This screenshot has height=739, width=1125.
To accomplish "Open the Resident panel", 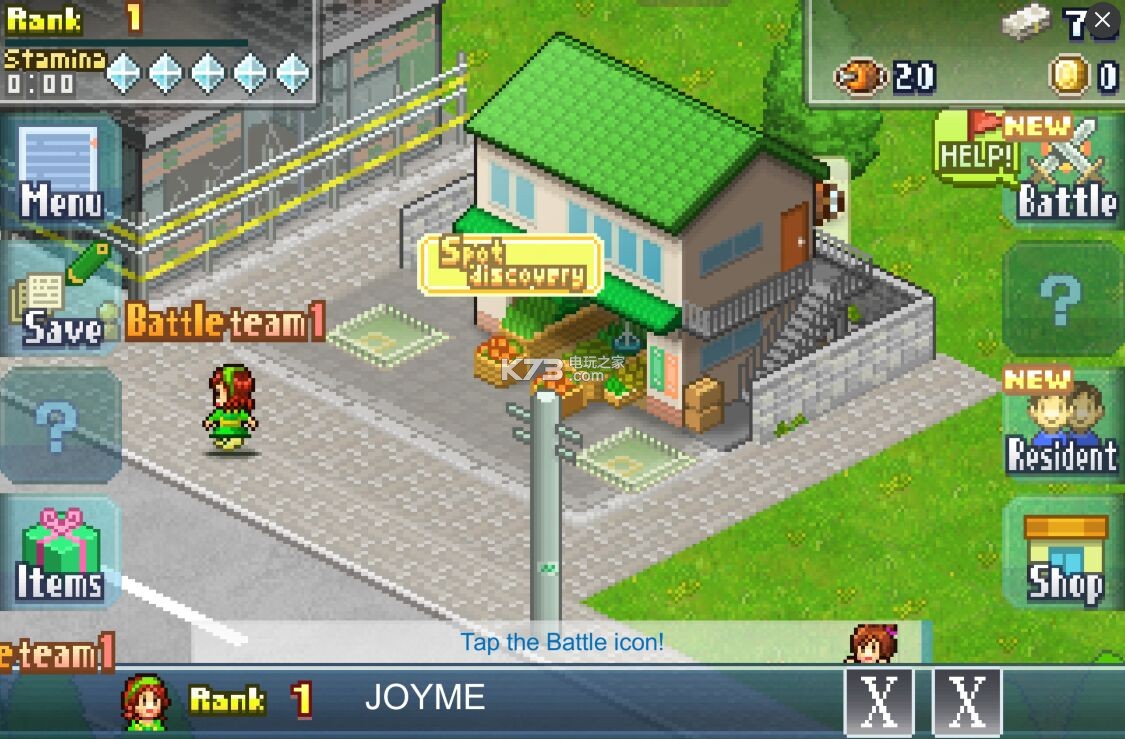I will tap(1062, 425).
